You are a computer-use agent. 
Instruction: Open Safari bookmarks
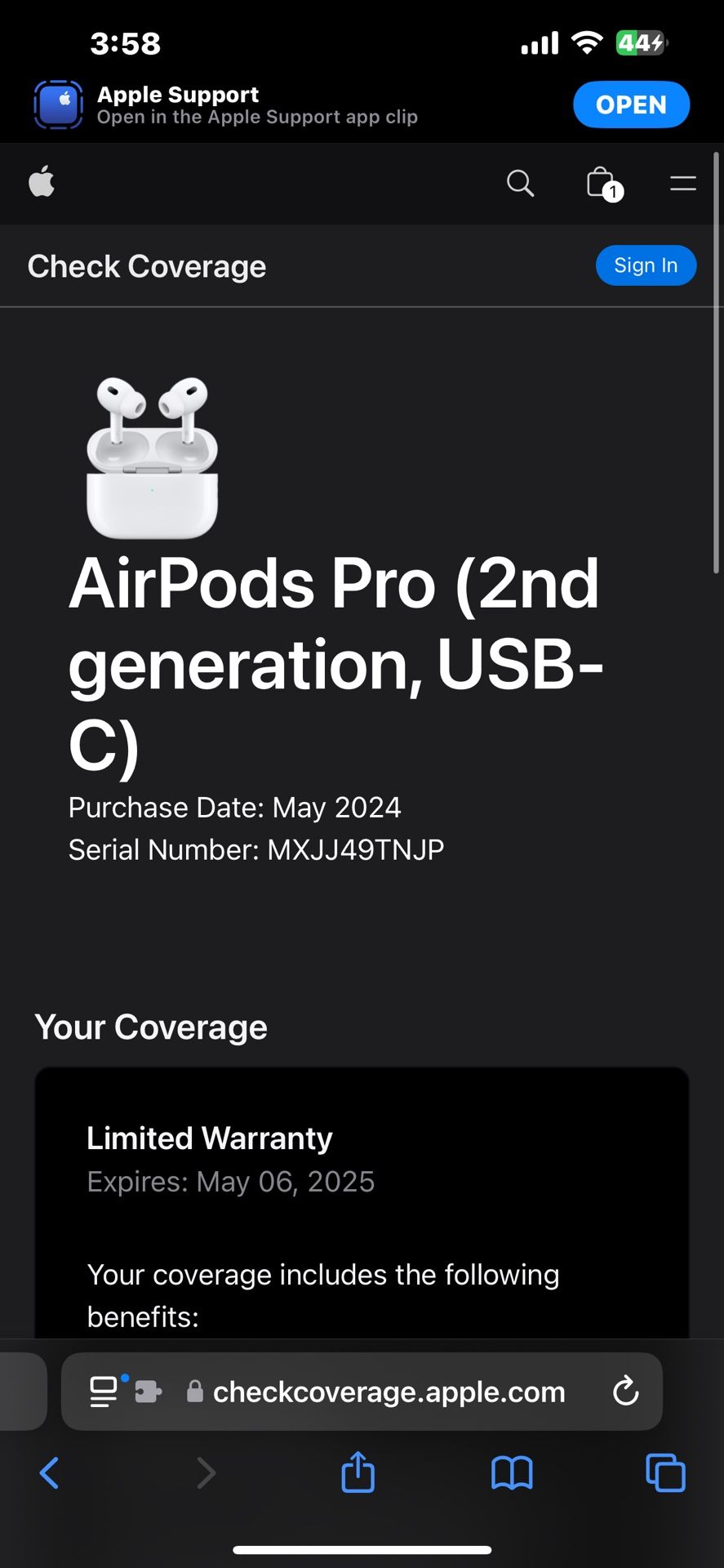pyautogui.click(x=512, y=1473)
